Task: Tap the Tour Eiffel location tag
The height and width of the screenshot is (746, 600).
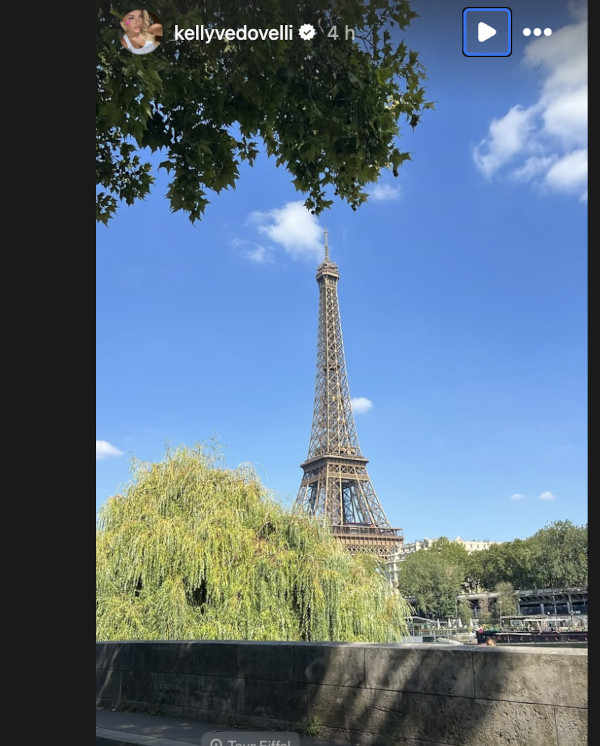Action: (x=250, y=740)
